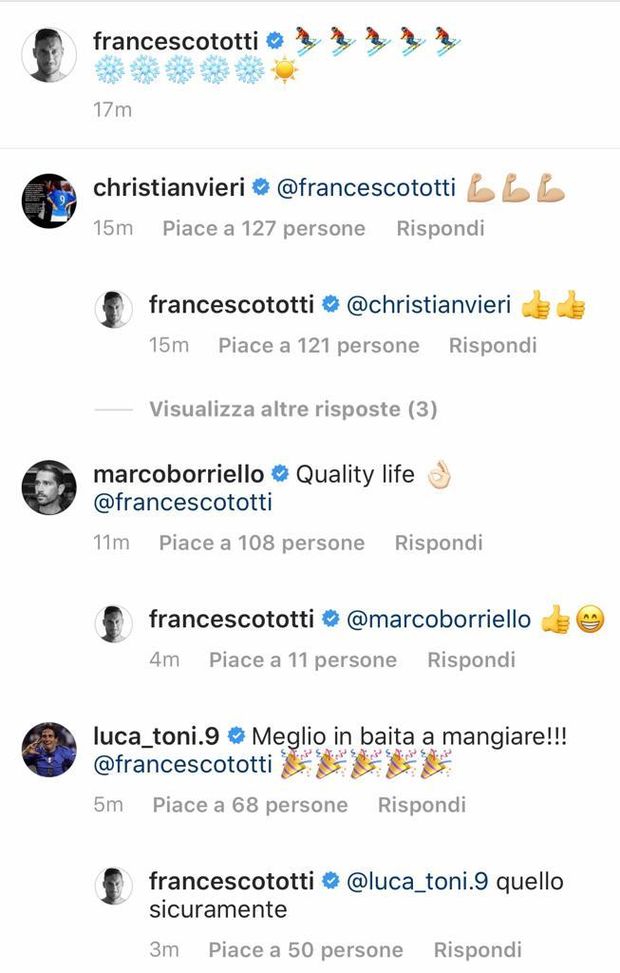Expand Visualizza altre risposte (3)

[292, 409]
